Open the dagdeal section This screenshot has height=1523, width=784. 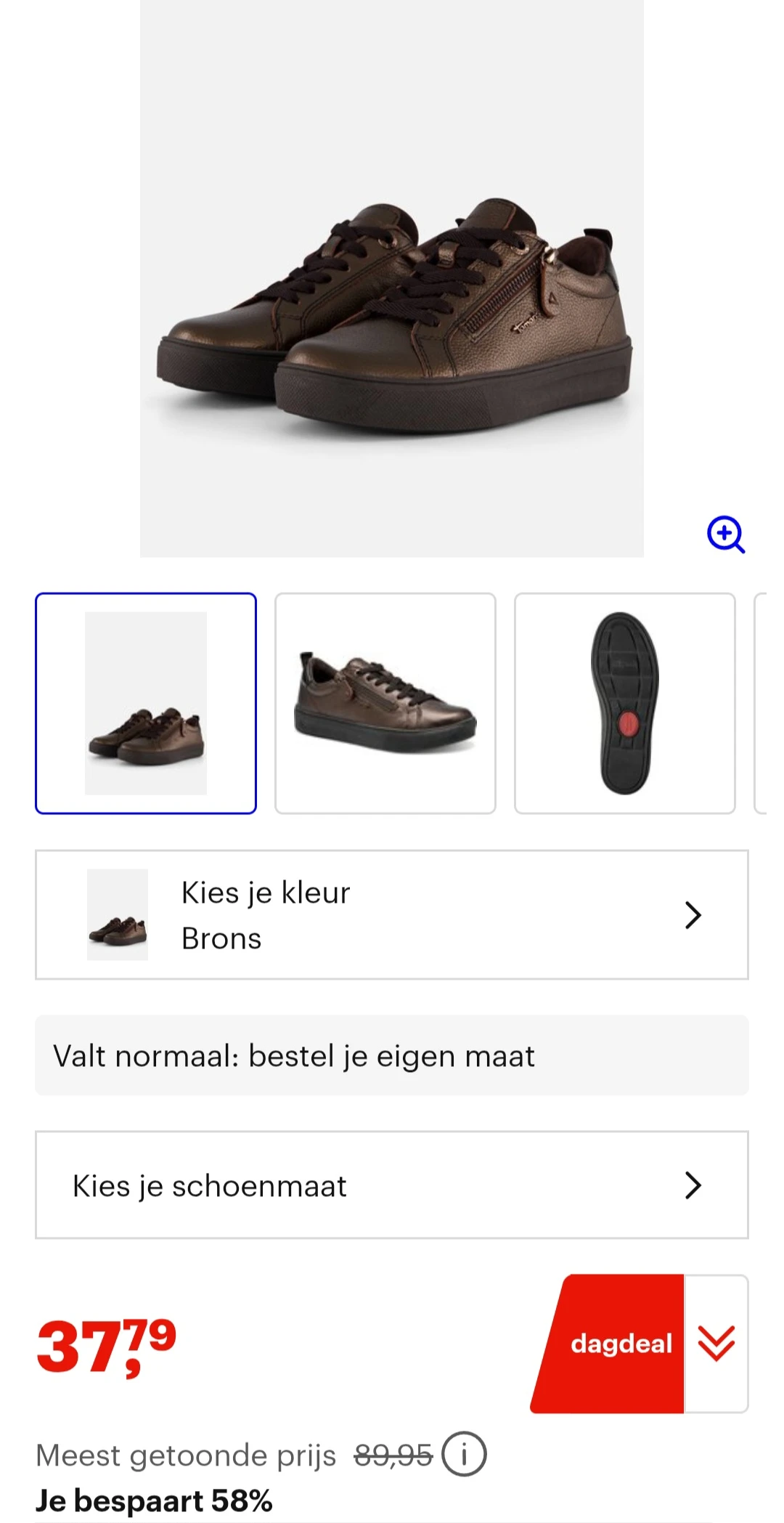pyautogui.click(x=623, y=1343)
